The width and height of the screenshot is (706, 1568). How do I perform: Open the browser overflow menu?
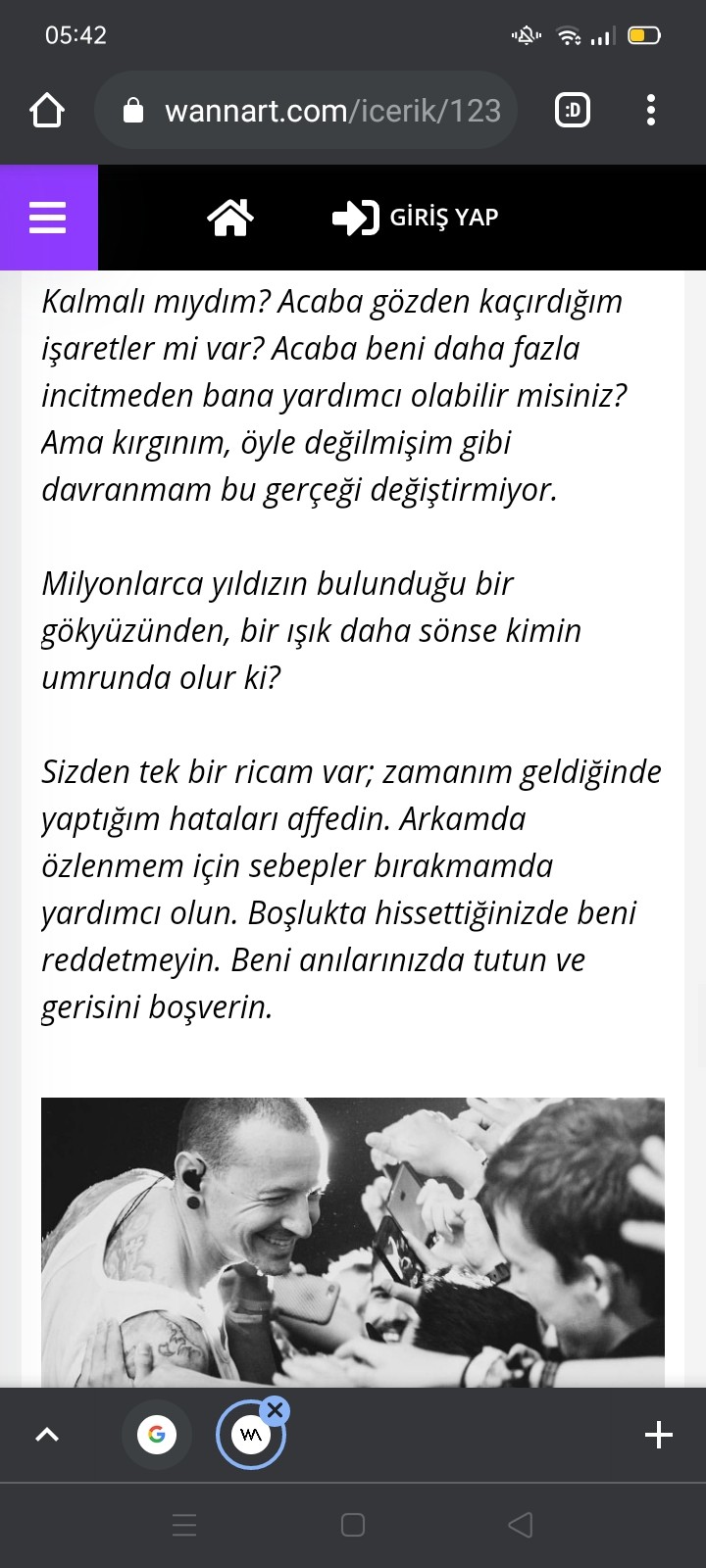pos(650,110)
